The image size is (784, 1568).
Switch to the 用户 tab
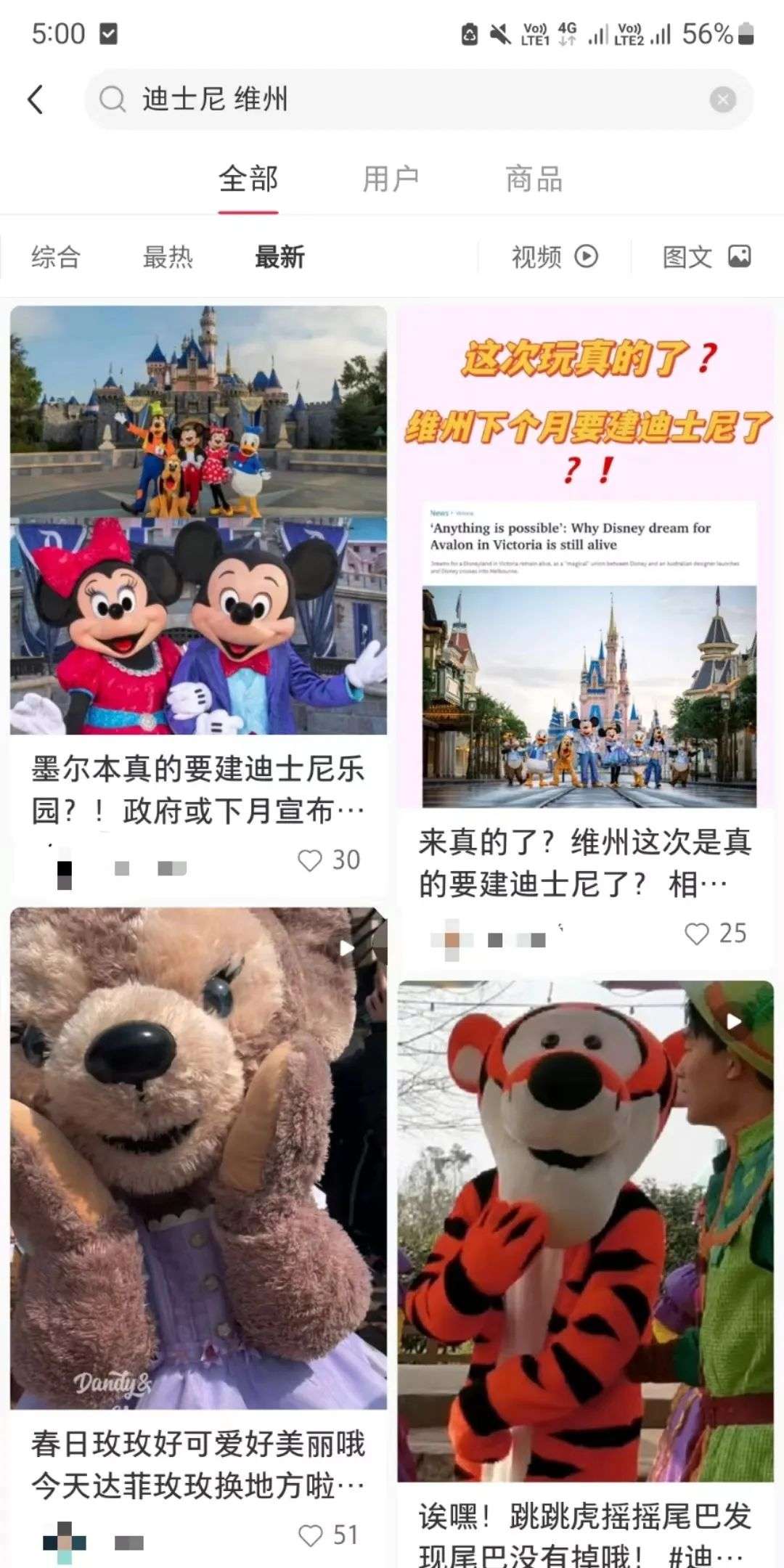[391, 179]
